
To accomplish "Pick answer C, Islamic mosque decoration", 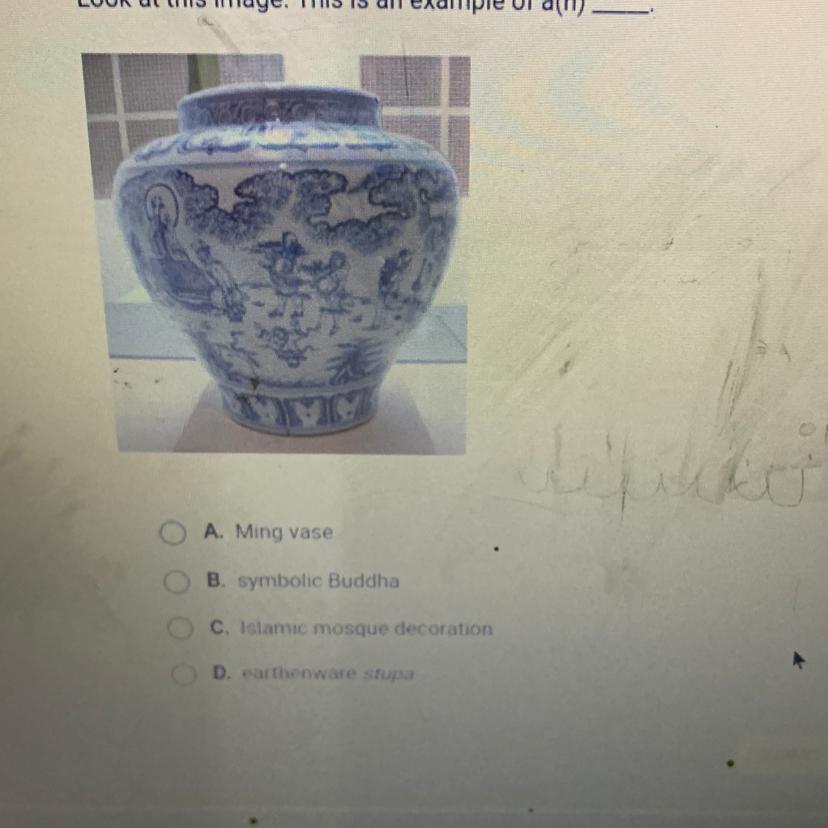I will click(180, 629).
